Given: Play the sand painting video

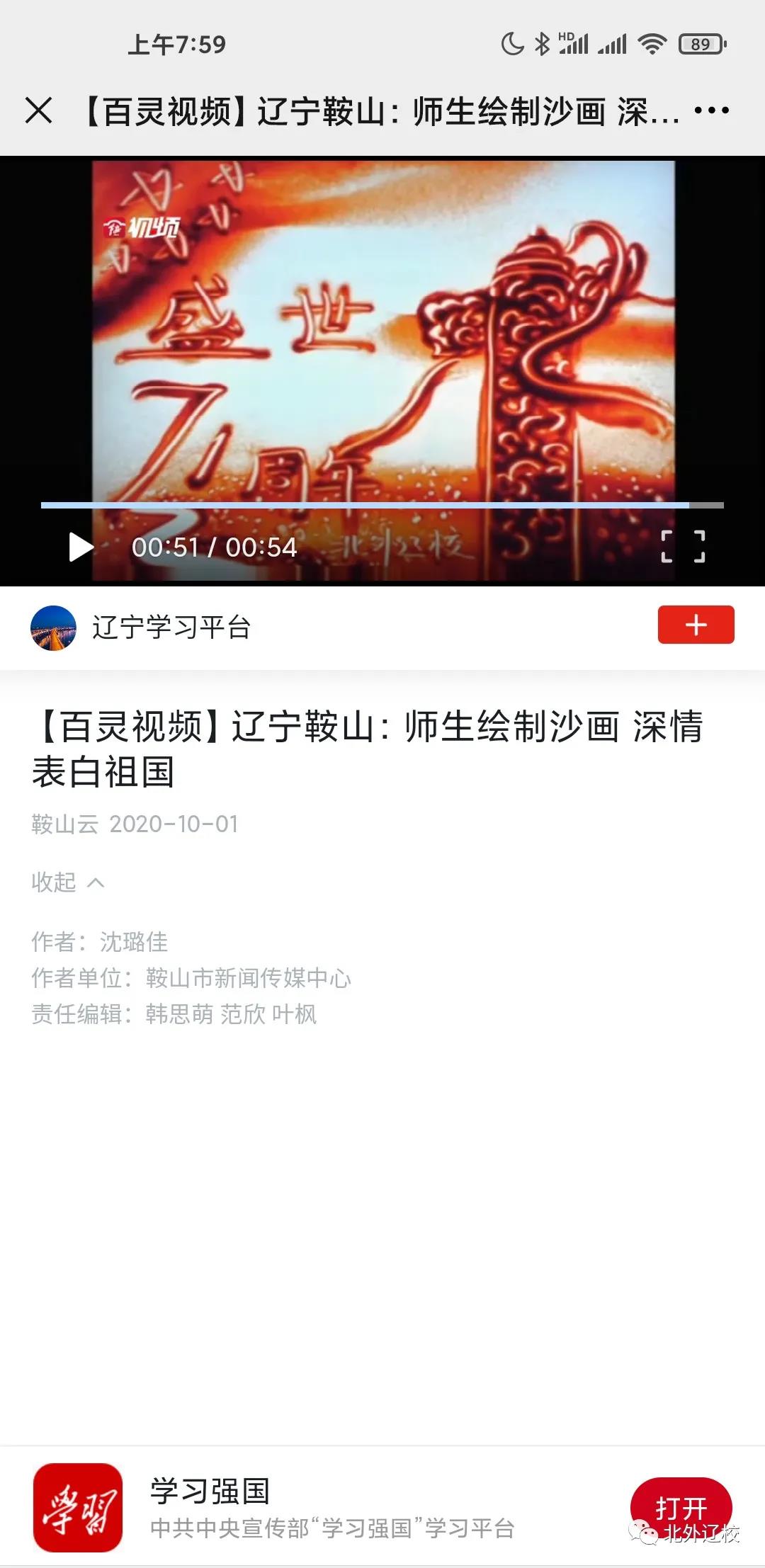Looking at the screenshot, I should (81, 547).
